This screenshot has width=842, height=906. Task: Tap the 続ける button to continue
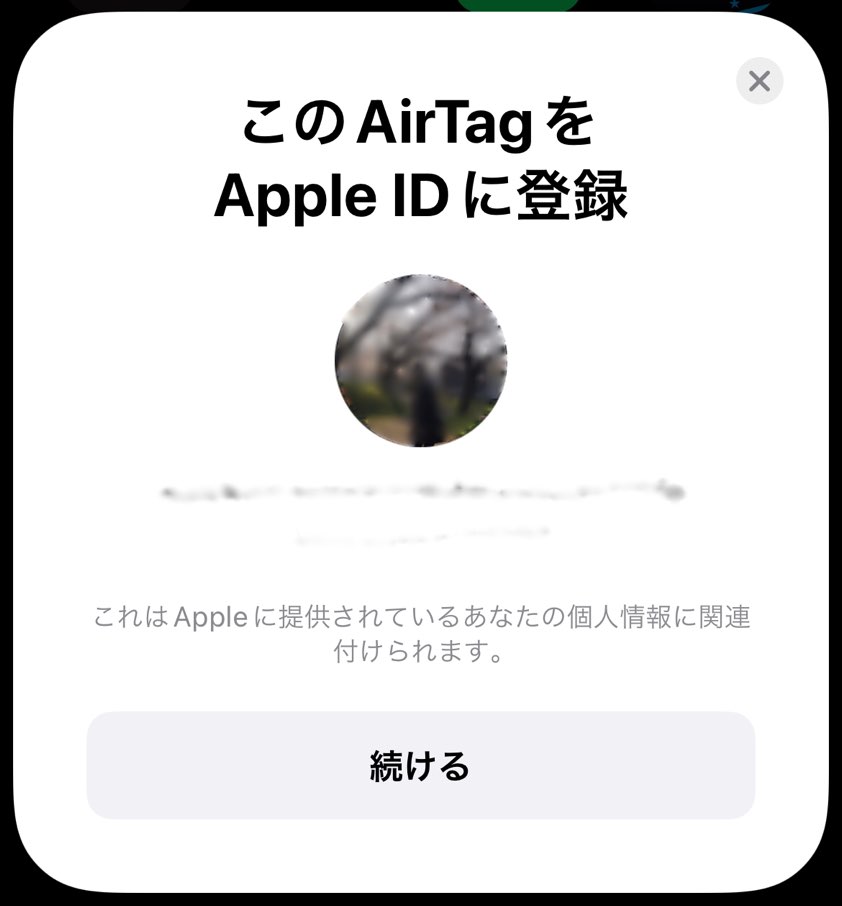[420, 766]
